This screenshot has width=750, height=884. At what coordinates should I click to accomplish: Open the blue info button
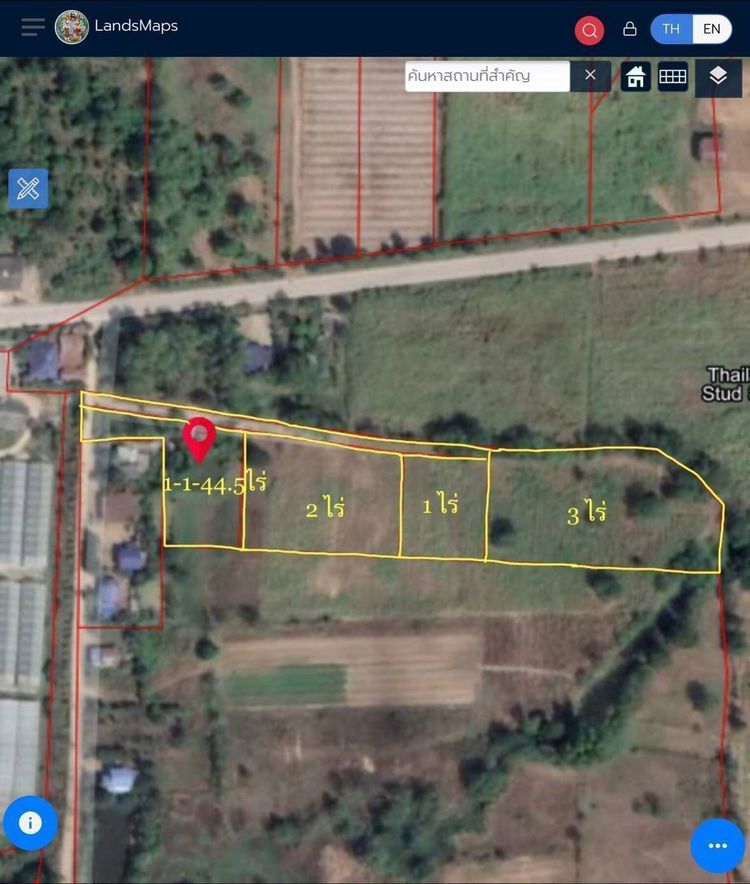tap(30, 823)
